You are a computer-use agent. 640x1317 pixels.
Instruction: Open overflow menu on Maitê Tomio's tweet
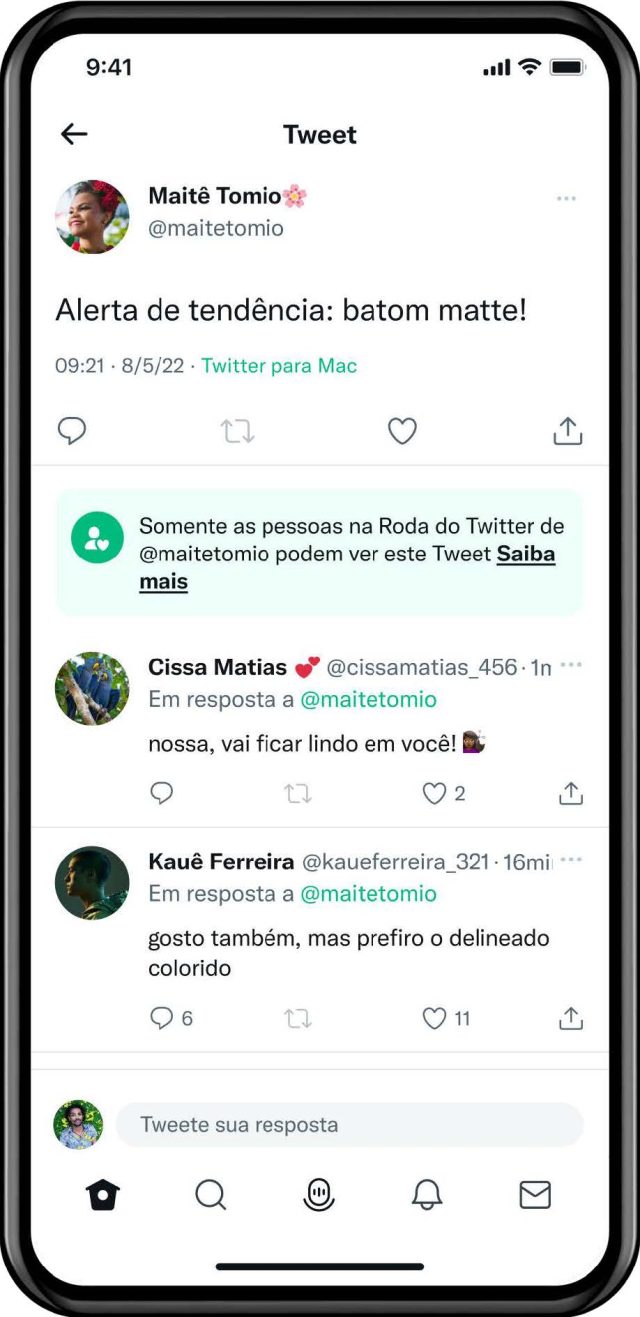point(567,199)
